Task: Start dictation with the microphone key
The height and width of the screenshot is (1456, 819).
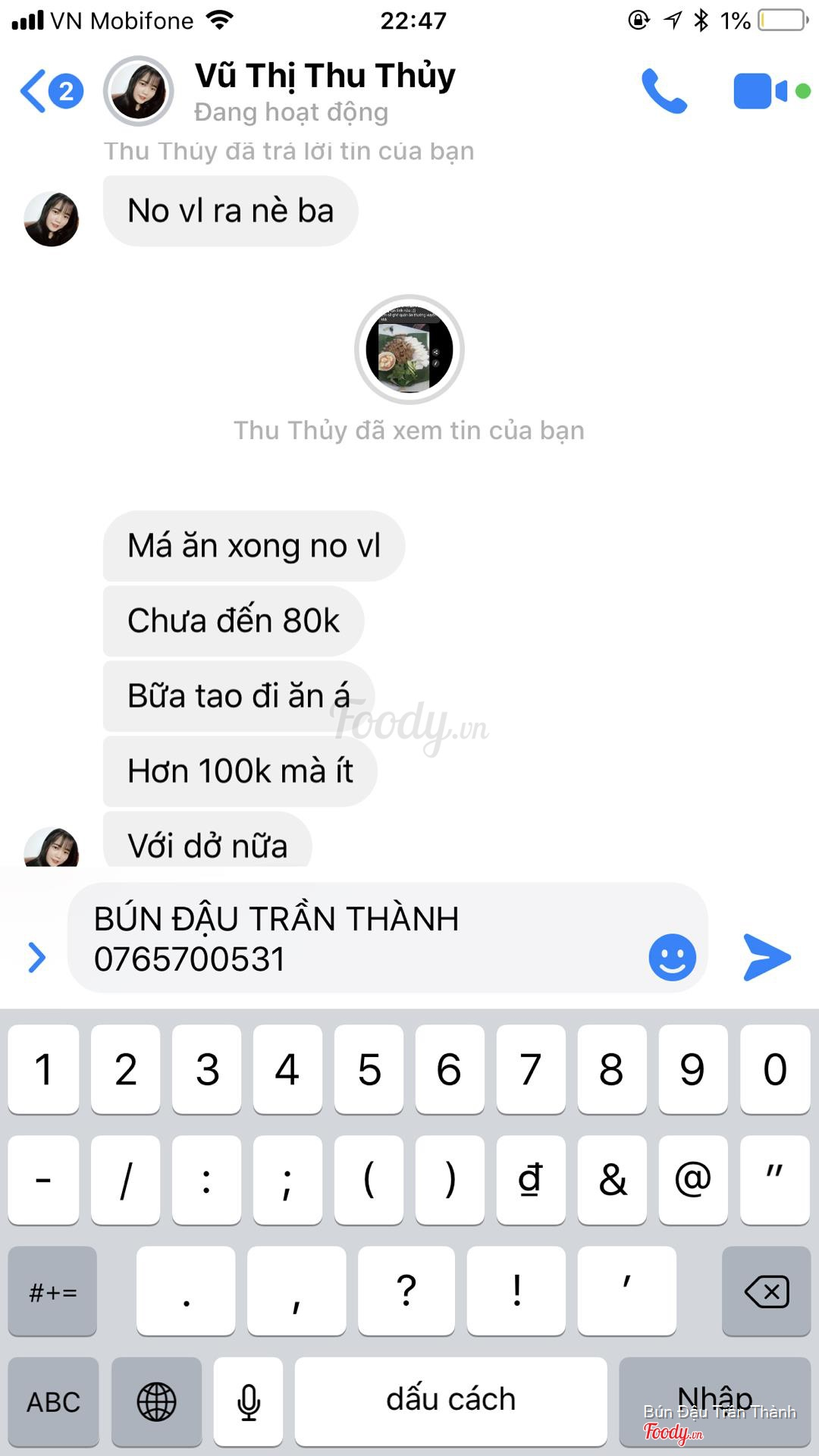Action: 249,1401
